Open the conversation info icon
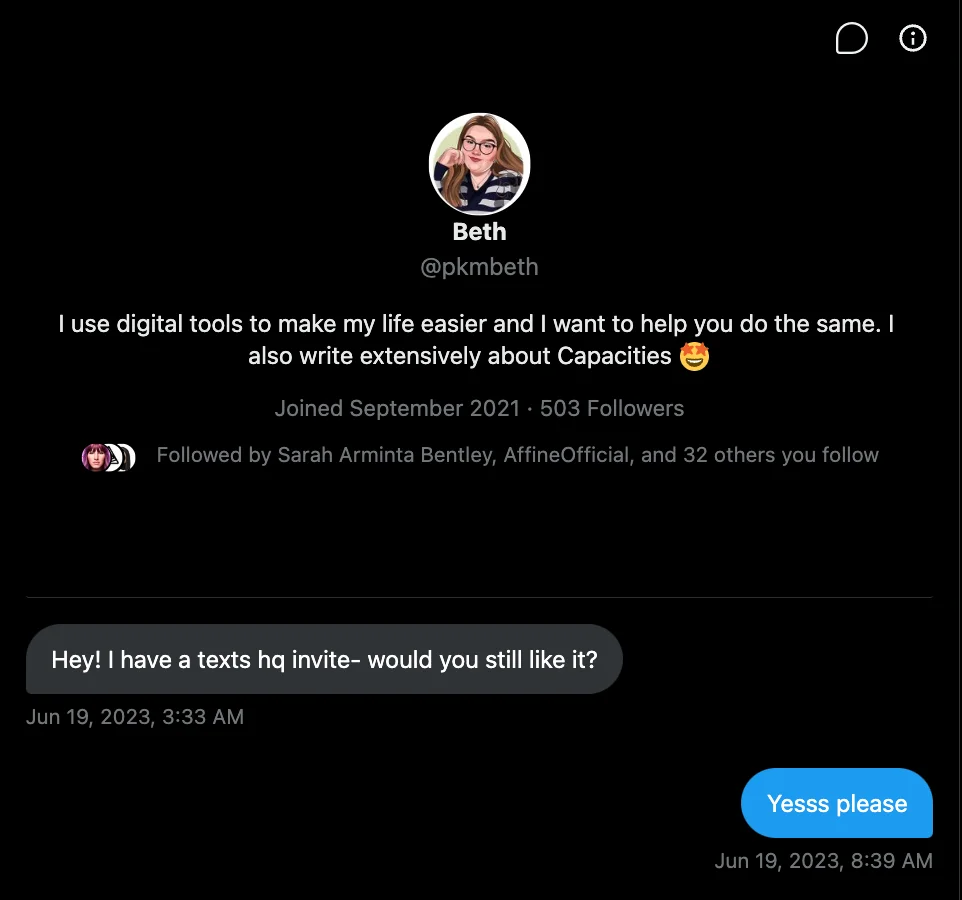962x900 pixels. point(913,39)
